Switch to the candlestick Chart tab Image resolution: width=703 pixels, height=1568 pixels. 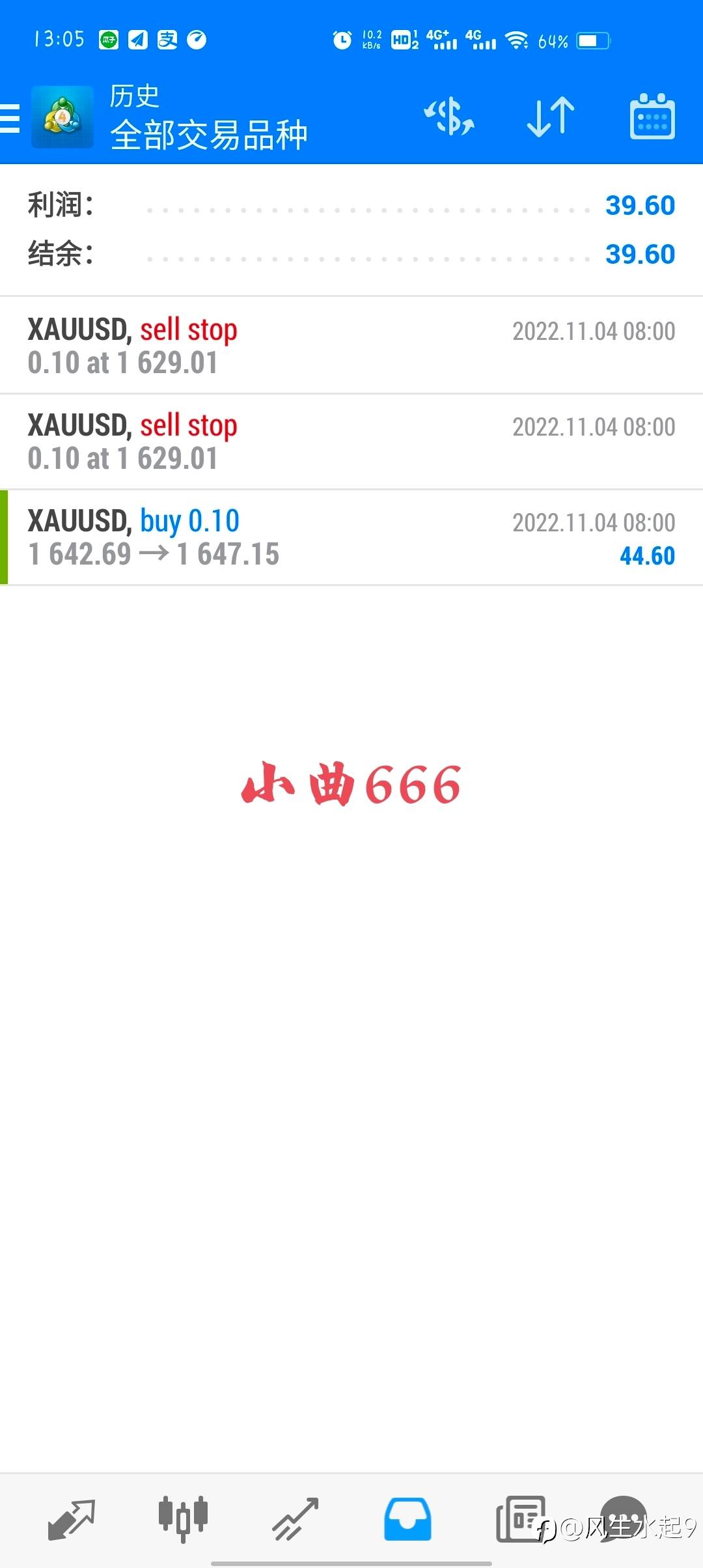pos(183,1519)
